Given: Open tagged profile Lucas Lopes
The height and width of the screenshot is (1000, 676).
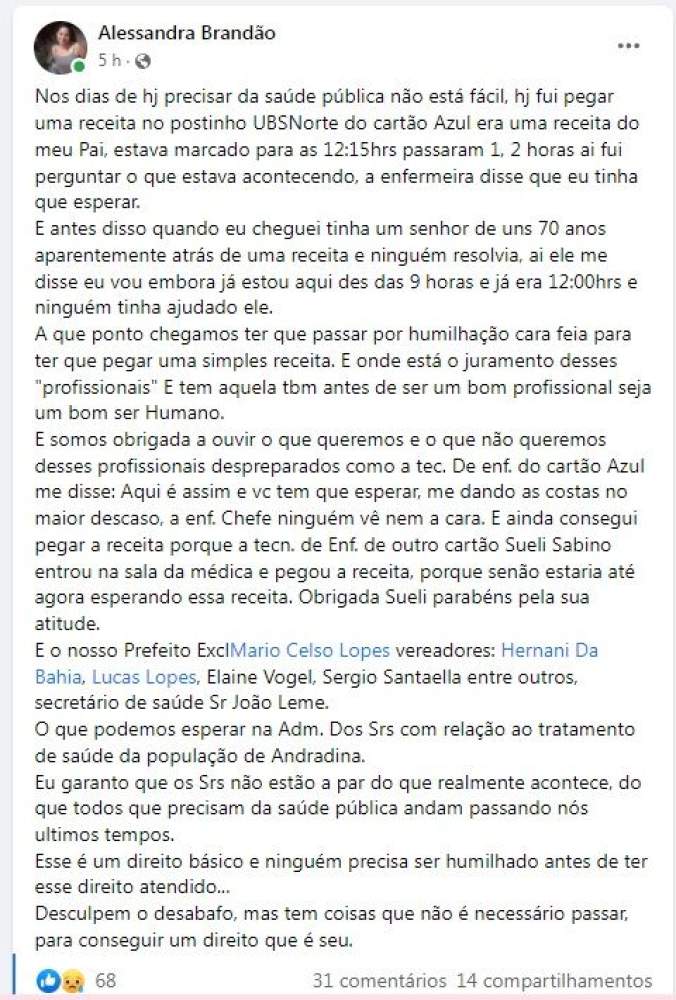Looking at the screenshot, I should point(144,677).
